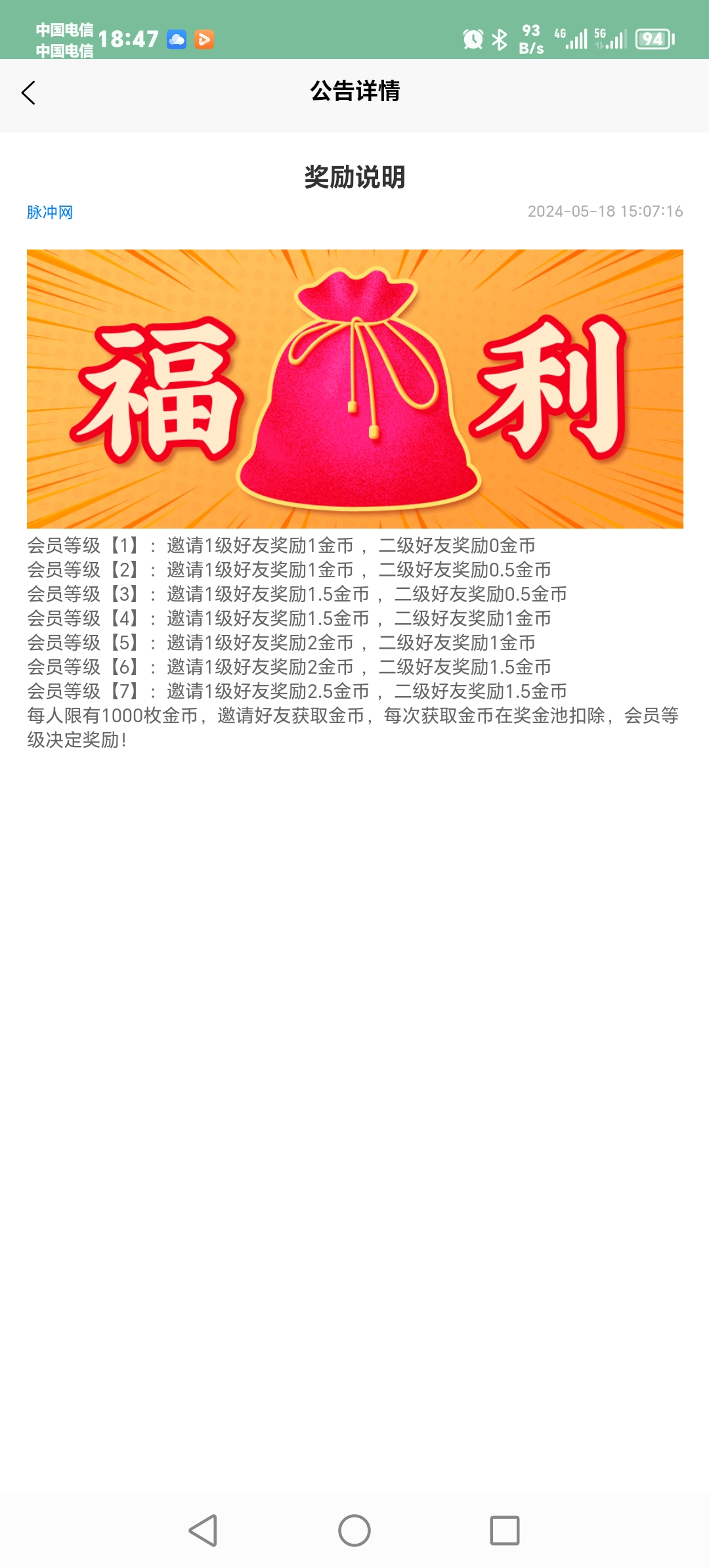Go to the home screen
709x1568 pixels.
point(354,1531)
